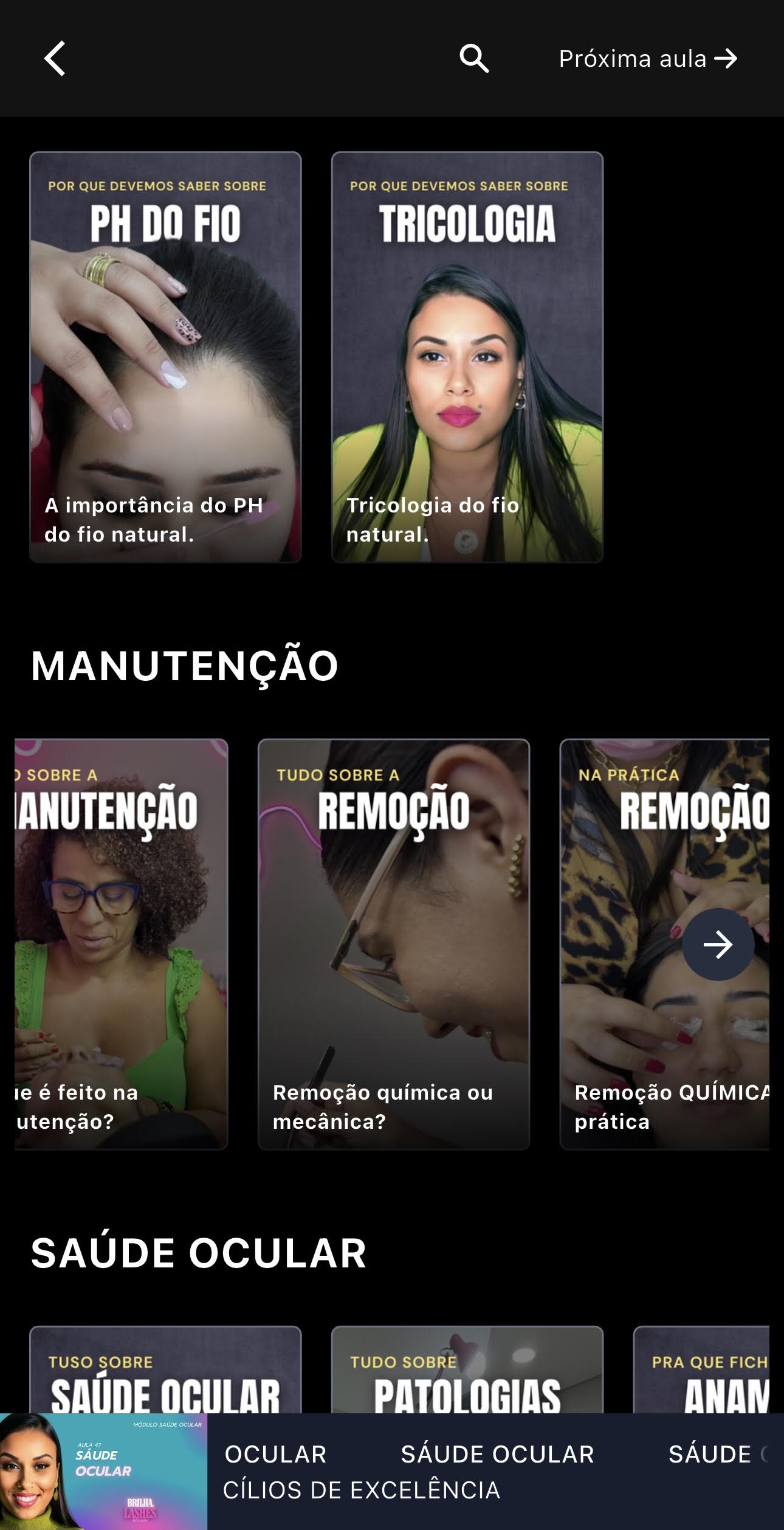Go to Próxima aula
The height and width of the screenshot is (1530, 784).
tap(648, 59)
